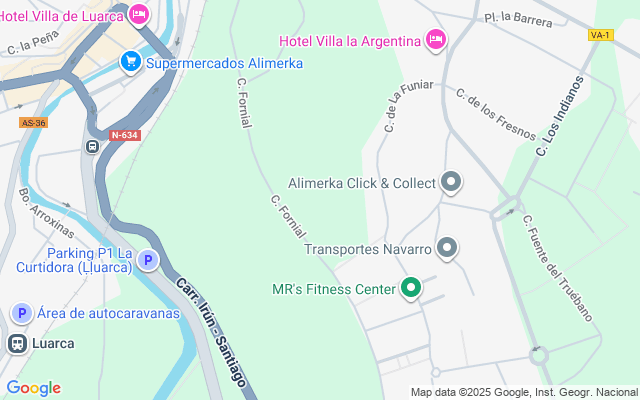The height and width of the screenshot is (400, 640).
Task: Tap the Supermercados Alimerka shopping pin
Action: [131, 62]
